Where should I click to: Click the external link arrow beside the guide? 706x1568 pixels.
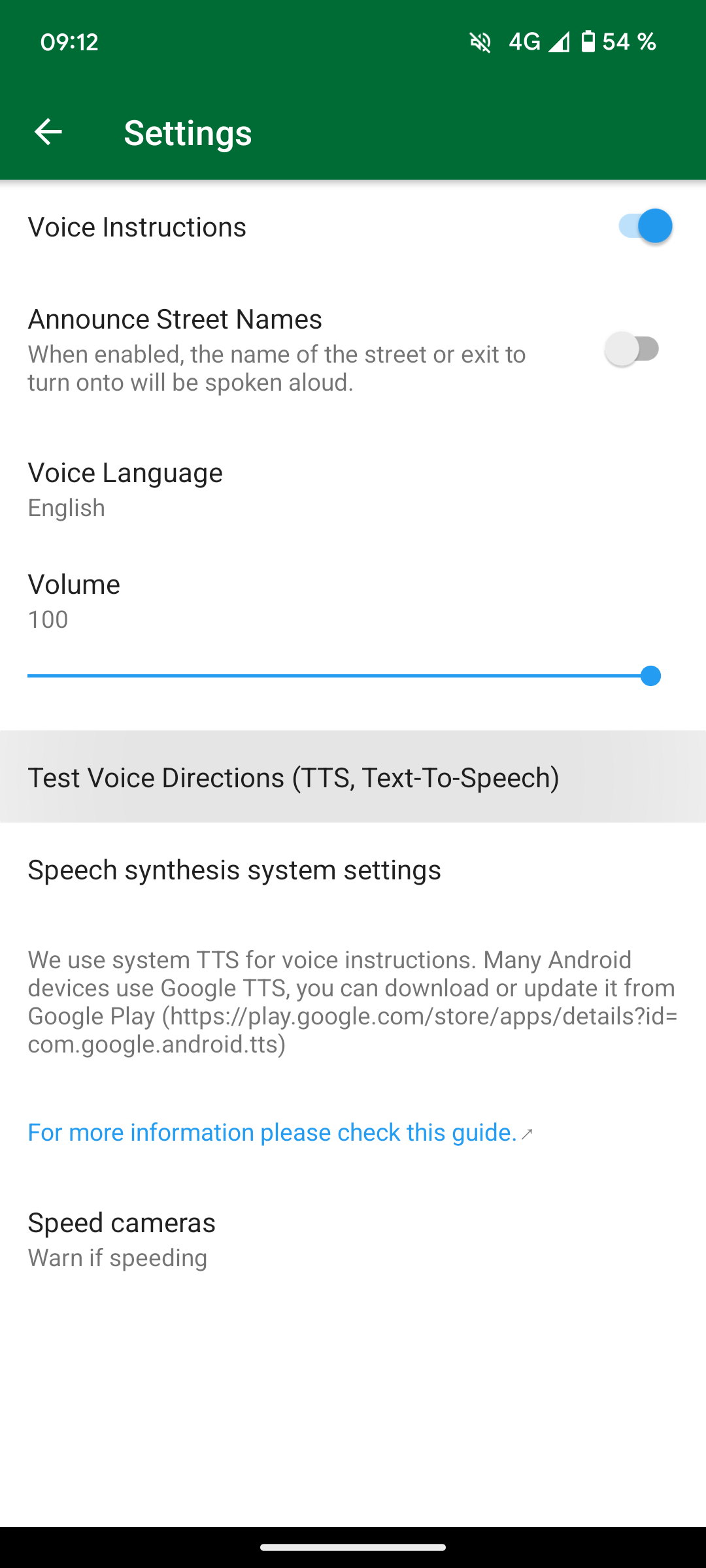pyautogui.click(x=527, y=1134)
